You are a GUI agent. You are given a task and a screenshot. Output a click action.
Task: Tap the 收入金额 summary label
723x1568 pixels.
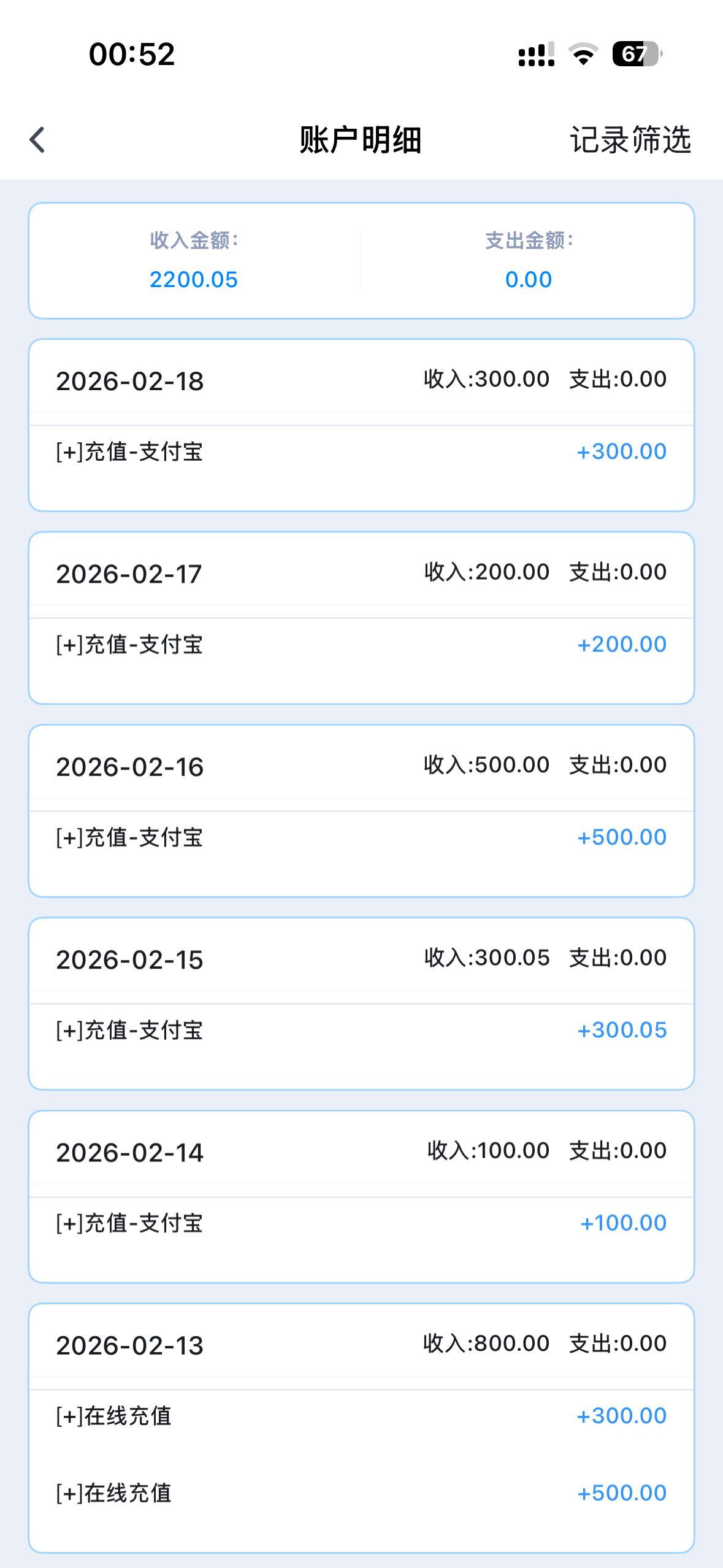194,242
